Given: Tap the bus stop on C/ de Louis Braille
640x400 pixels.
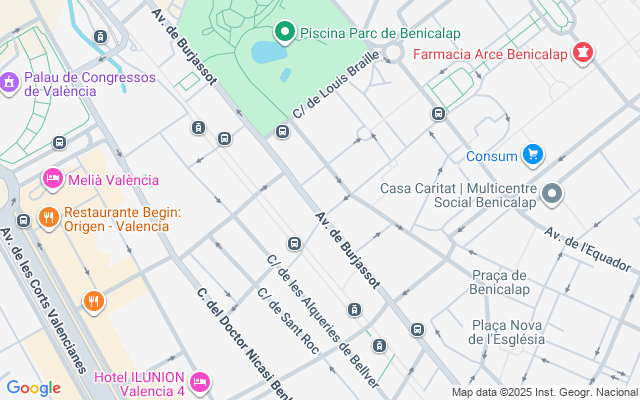Looking at the screenshot, I should [284, 131].
